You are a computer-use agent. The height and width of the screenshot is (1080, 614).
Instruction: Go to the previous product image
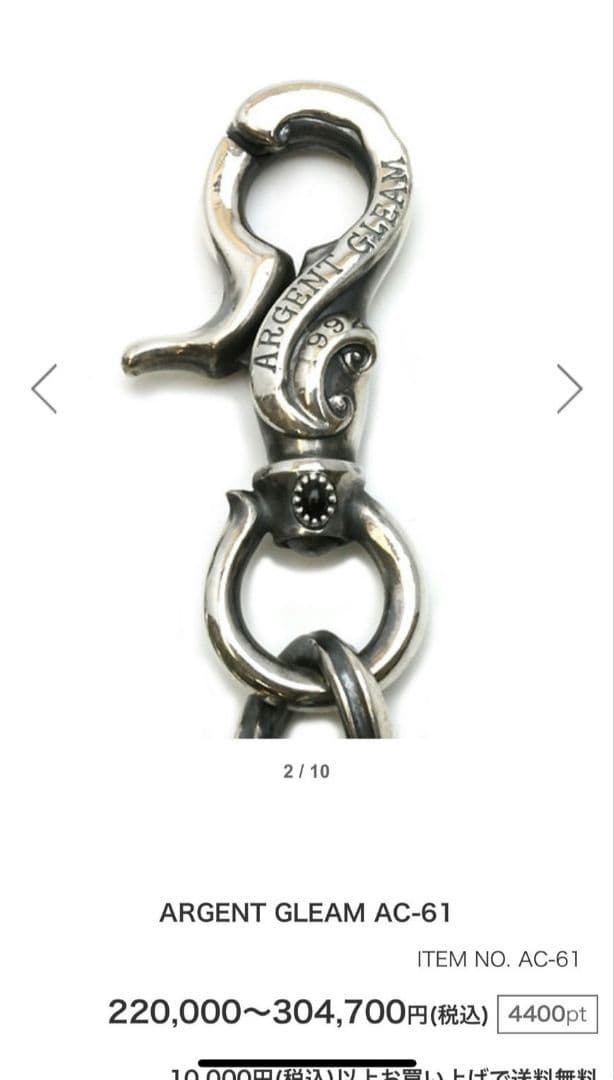(x=45, y=388)
